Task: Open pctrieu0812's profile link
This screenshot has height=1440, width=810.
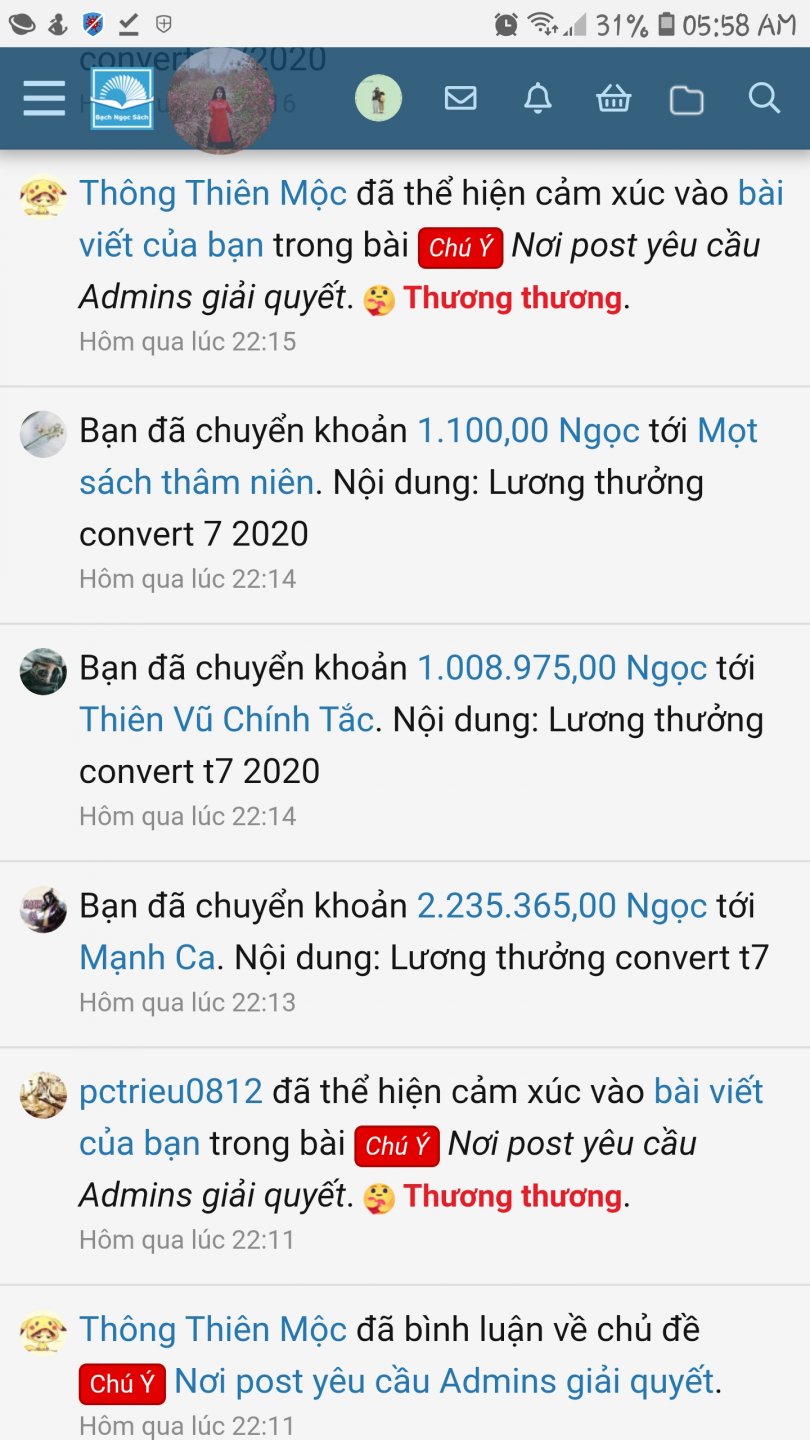Action: pyautogui.click(x=170, y=1091)
